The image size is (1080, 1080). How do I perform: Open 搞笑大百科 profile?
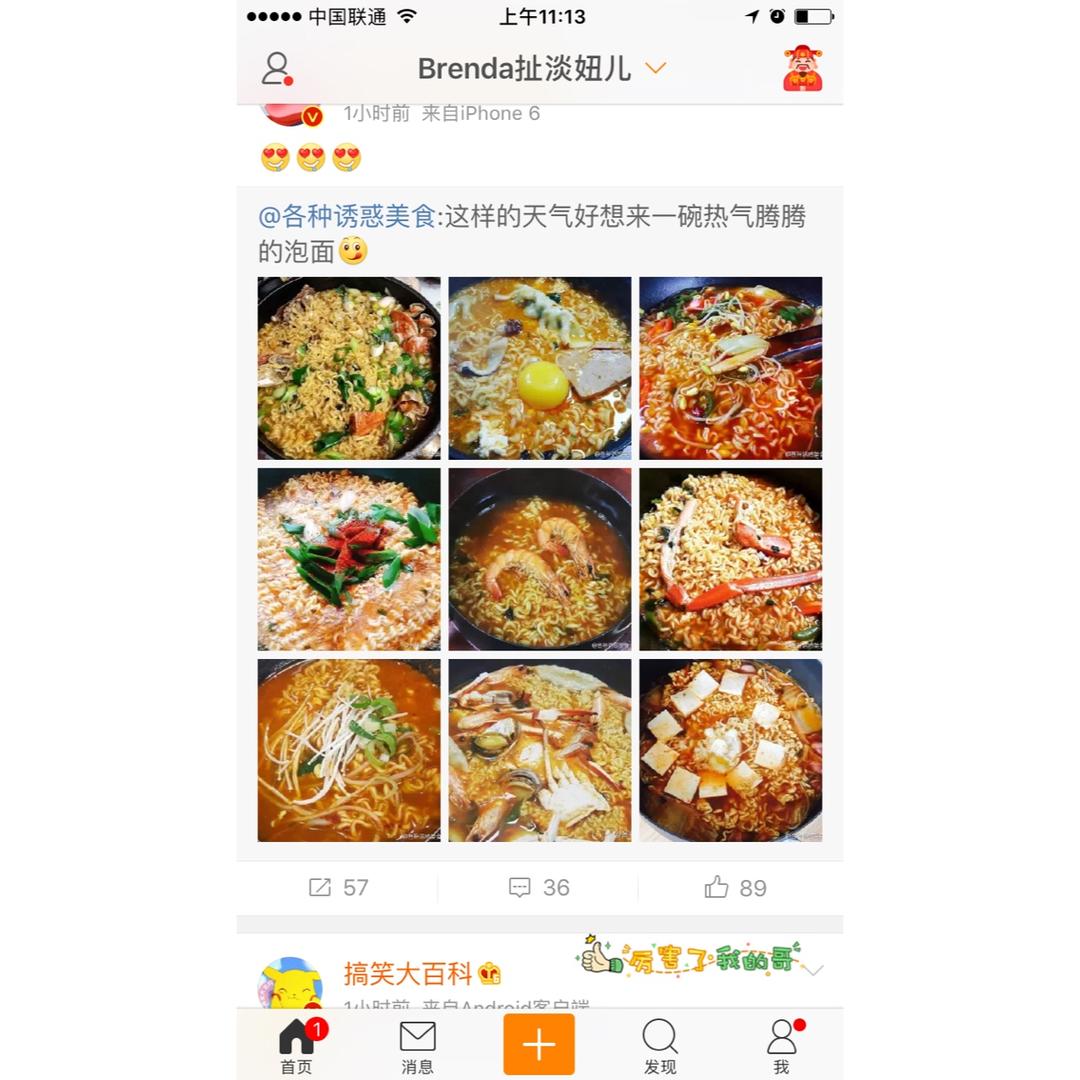(x=407, y=973)
